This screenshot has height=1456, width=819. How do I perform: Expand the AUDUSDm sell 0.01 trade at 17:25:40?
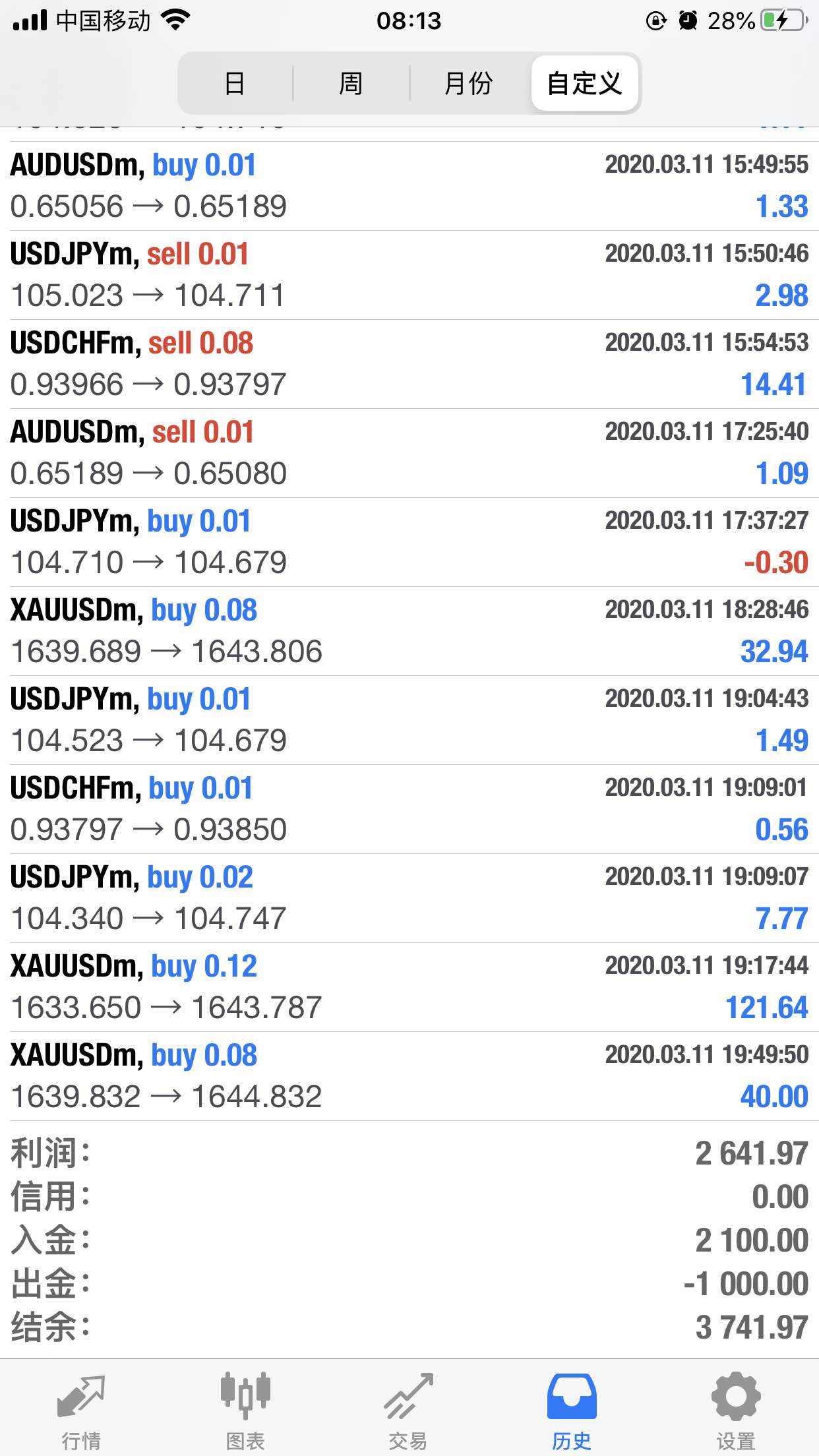click(x=409, y=453)
